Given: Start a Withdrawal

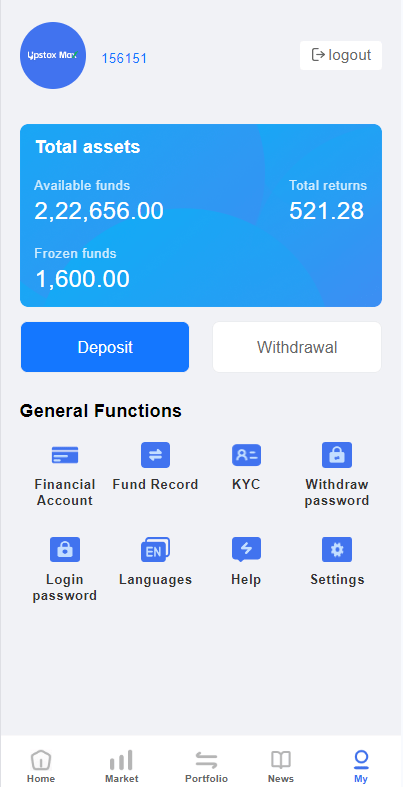Looking at the screenshot, I should 297,347.
